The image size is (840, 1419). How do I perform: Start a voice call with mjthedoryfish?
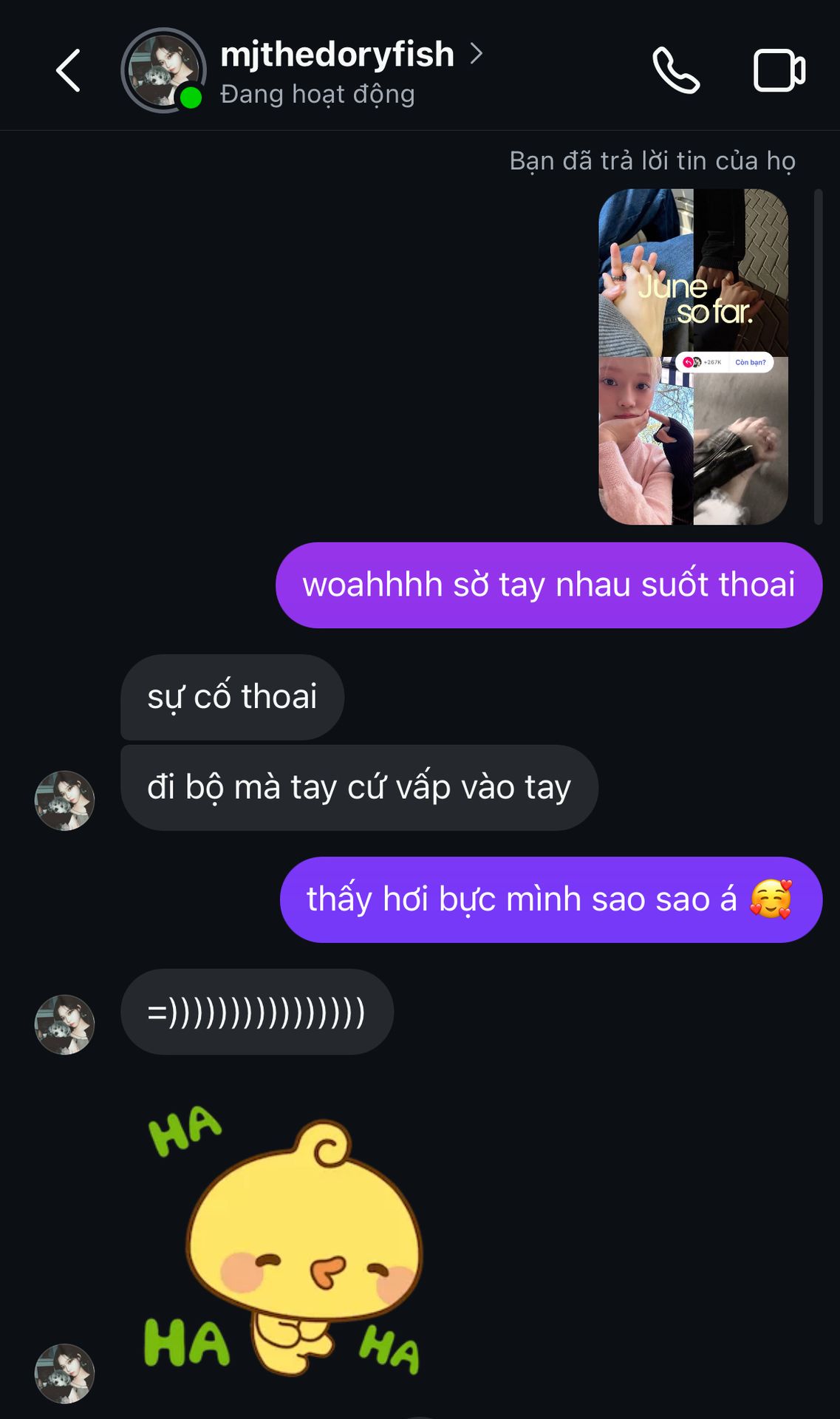pyautogui.click(x=675, y=71)
